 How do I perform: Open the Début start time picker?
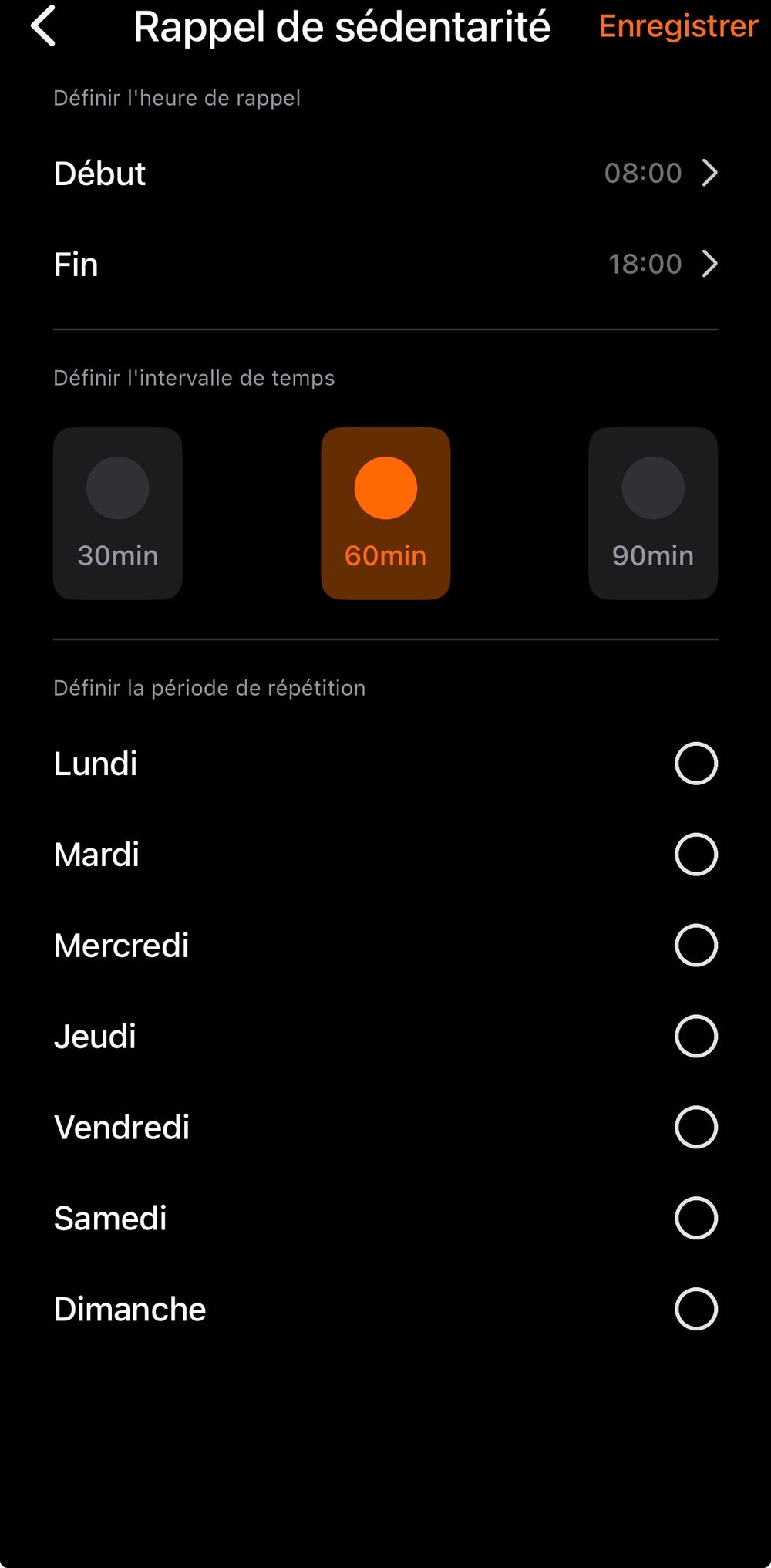point(385,174)
